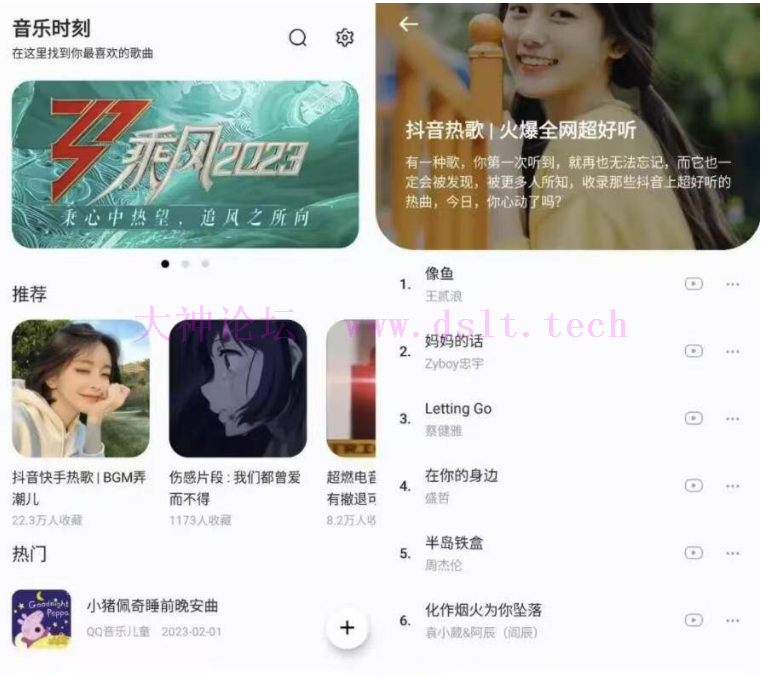Open the video icon for 妈妈的话

(693, 351)
